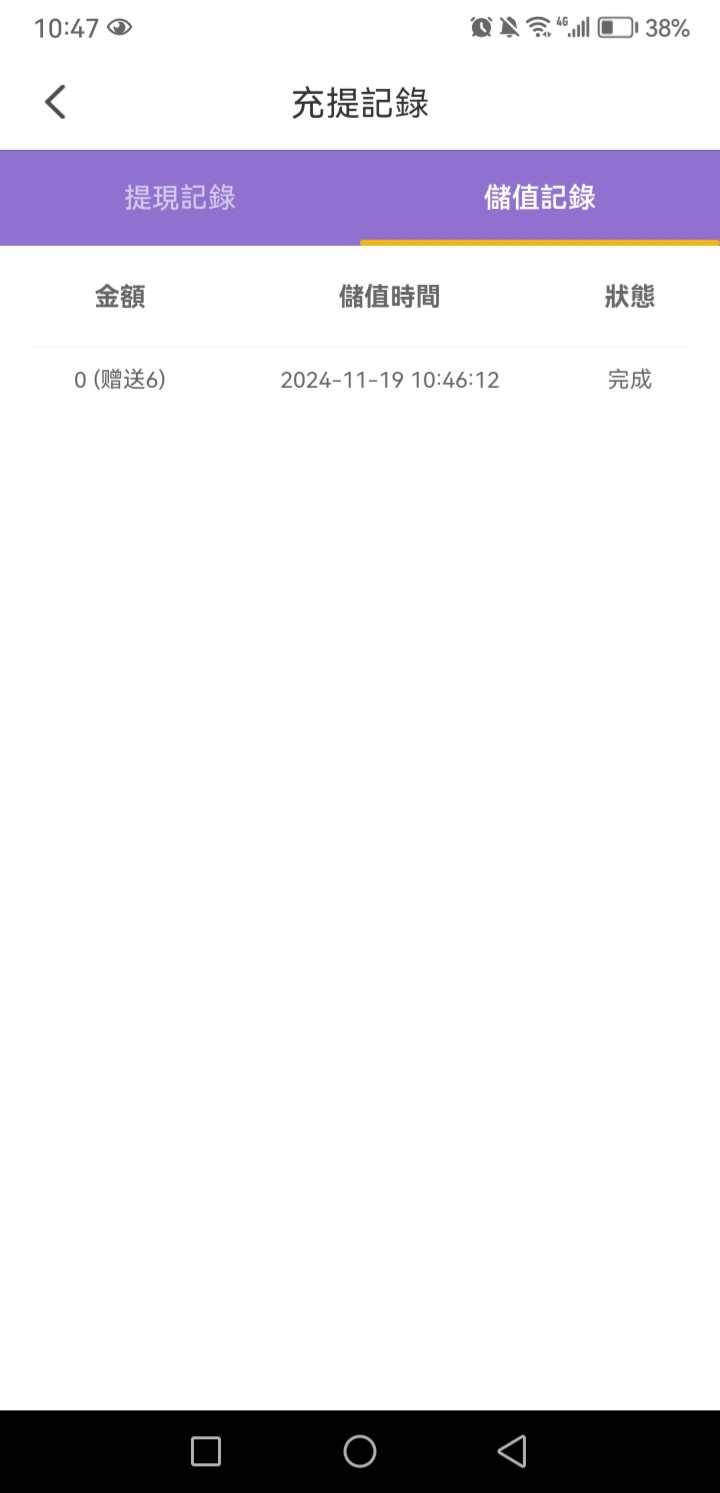Image resolution: width=720 pixels, height=1493 pixels.
Task: Switch to the 提現記錄 tab
Action: 180,198
